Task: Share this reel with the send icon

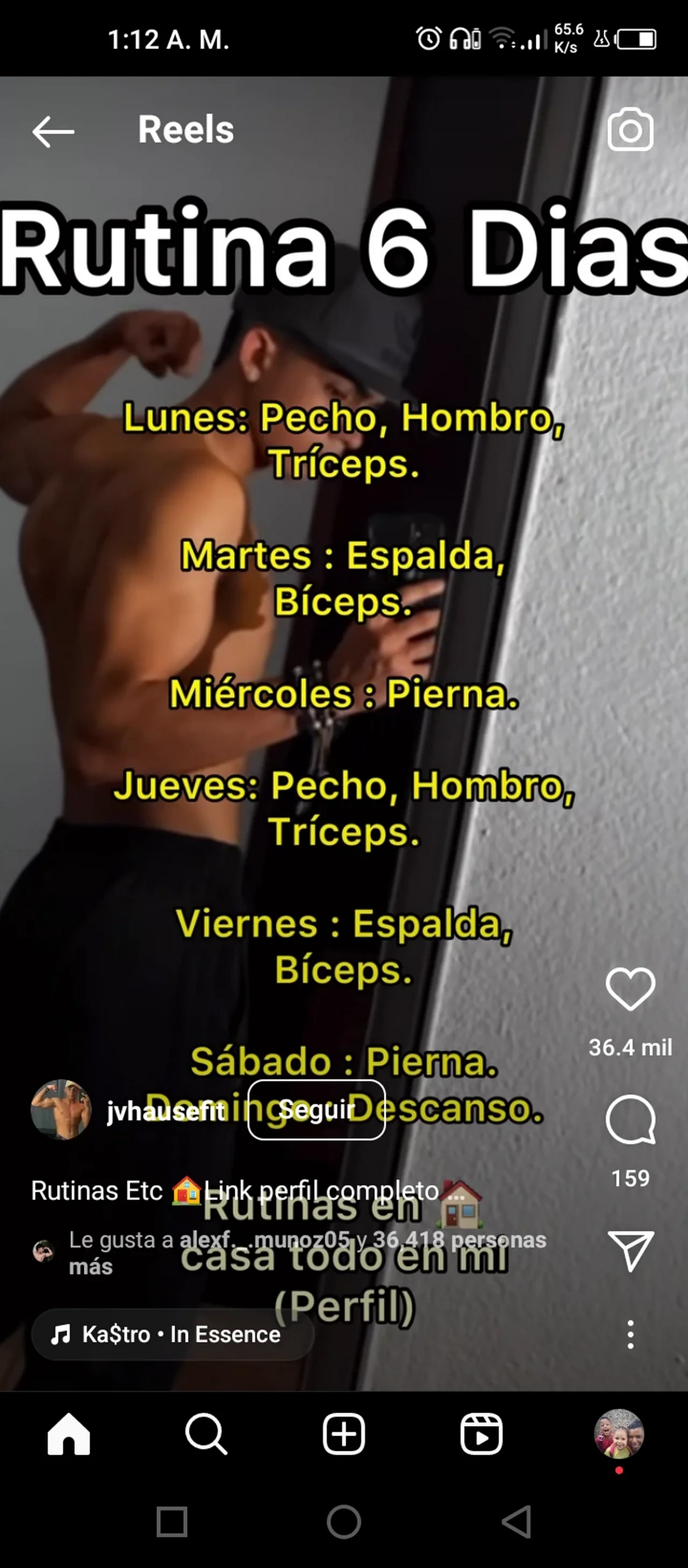Action: [630, 1250]
